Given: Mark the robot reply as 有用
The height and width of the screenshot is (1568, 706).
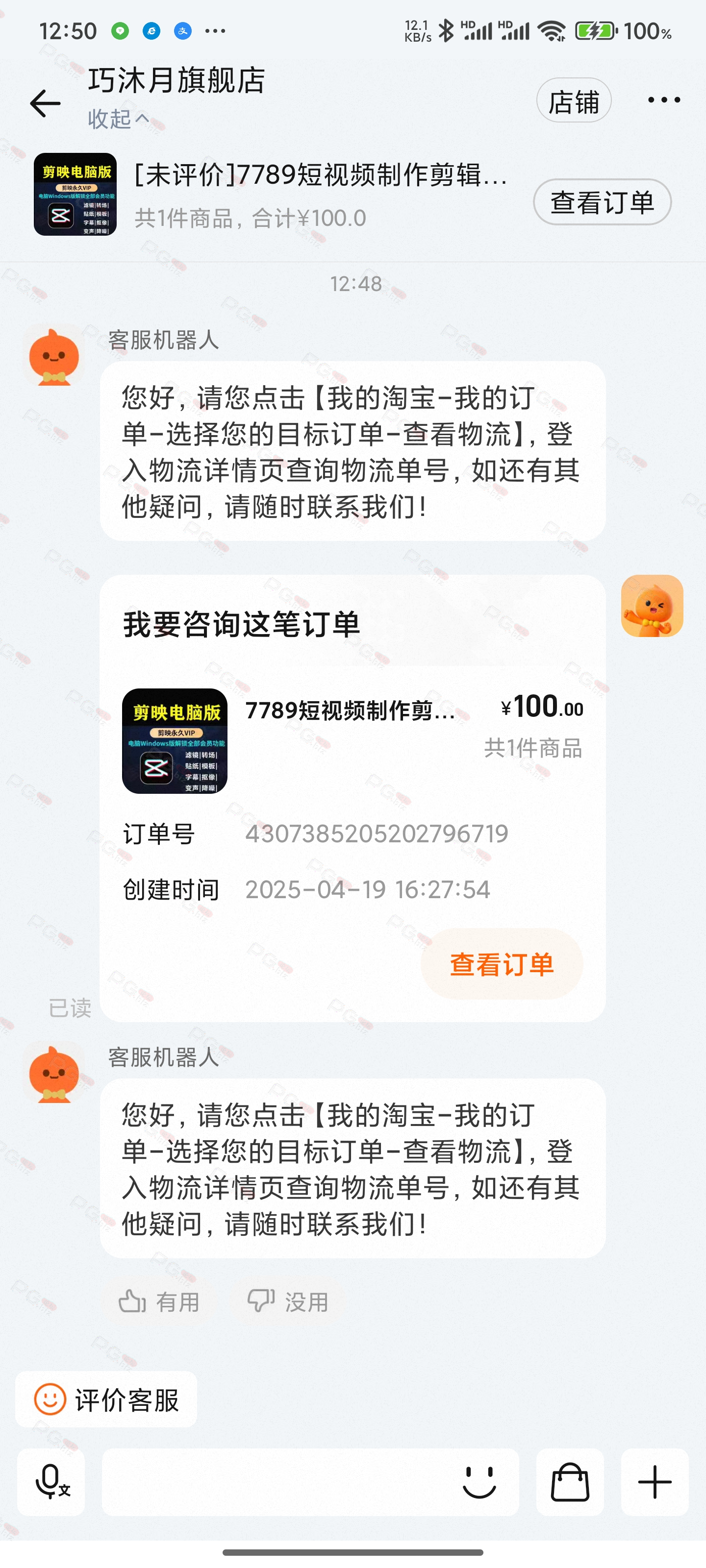Looking at the screenshot, I should [x=159, y=1301].
